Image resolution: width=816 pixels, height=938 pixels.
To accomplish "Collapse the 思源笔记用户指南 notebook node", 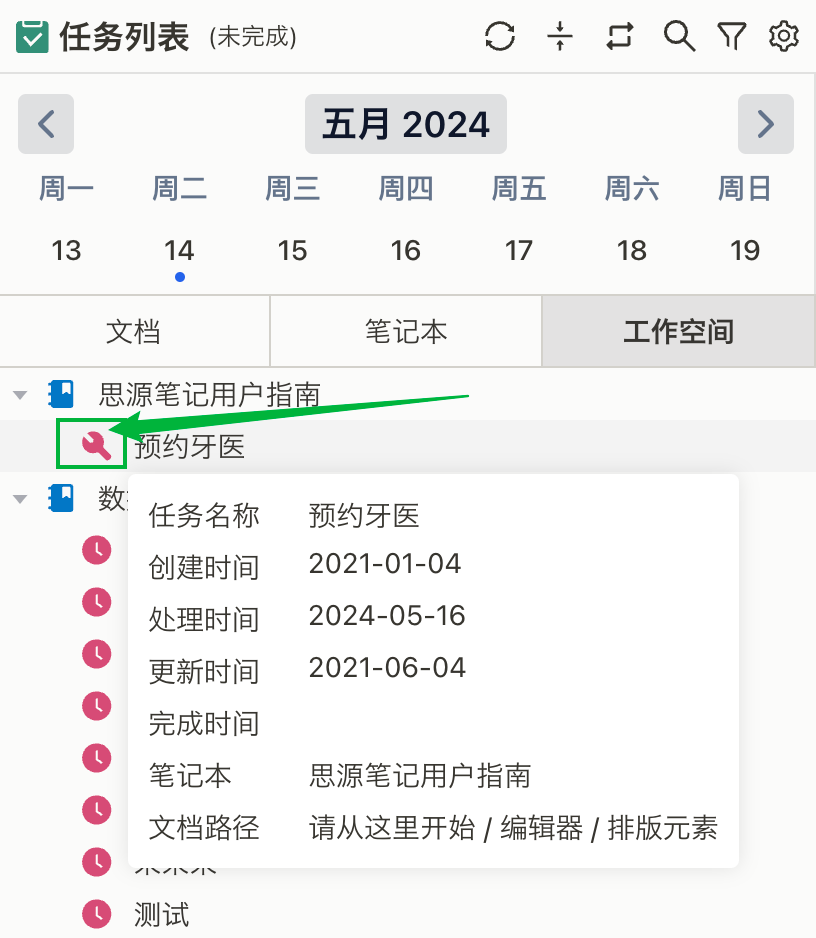I will [19, 395].
